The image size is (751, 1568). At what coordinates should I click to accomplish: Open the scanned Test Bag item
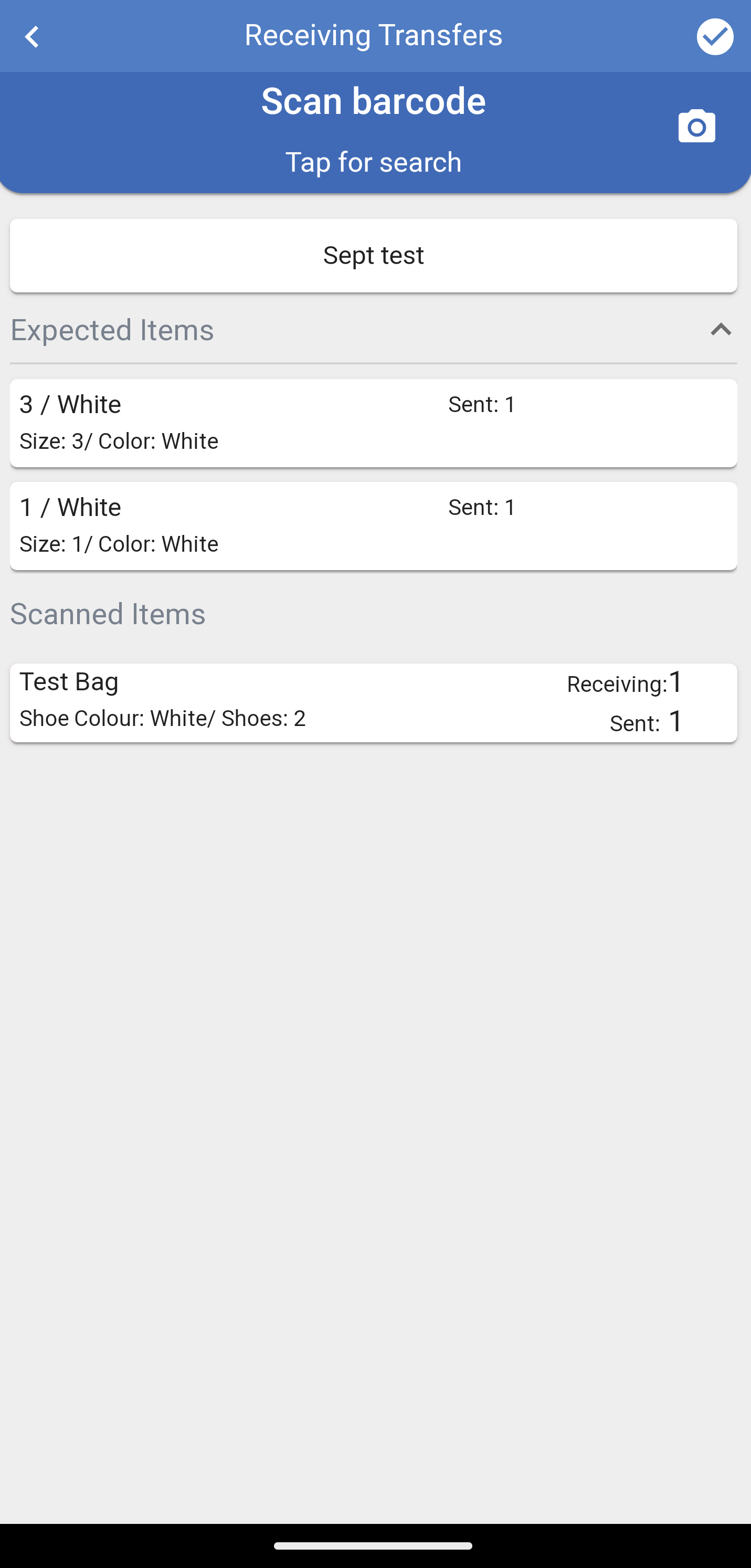pos(373,702)
